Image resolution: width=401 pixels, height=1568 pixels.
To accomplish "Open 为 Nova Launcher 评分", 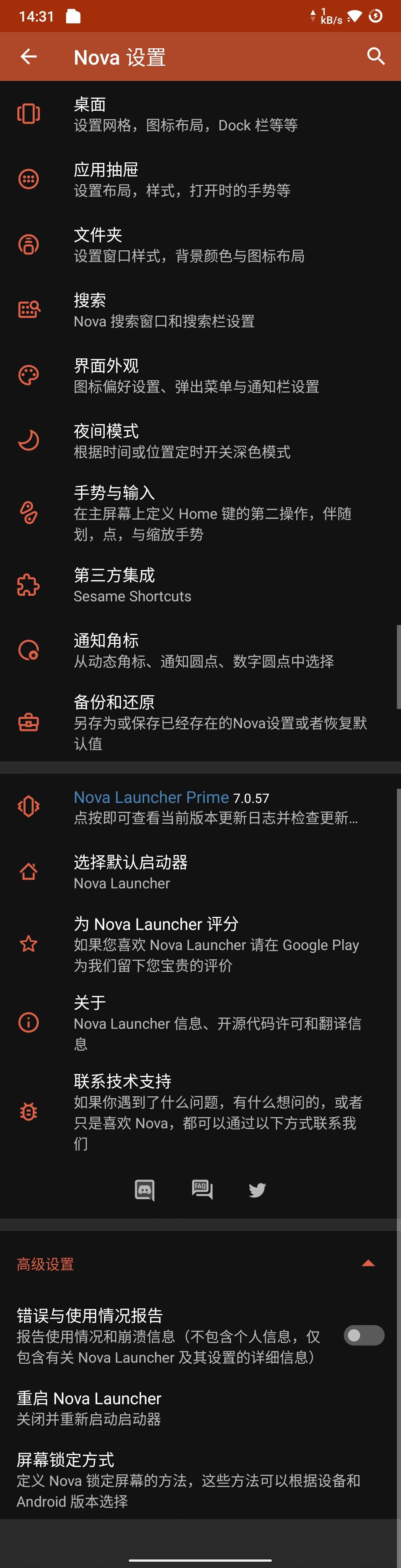I will tap(200, 944).
